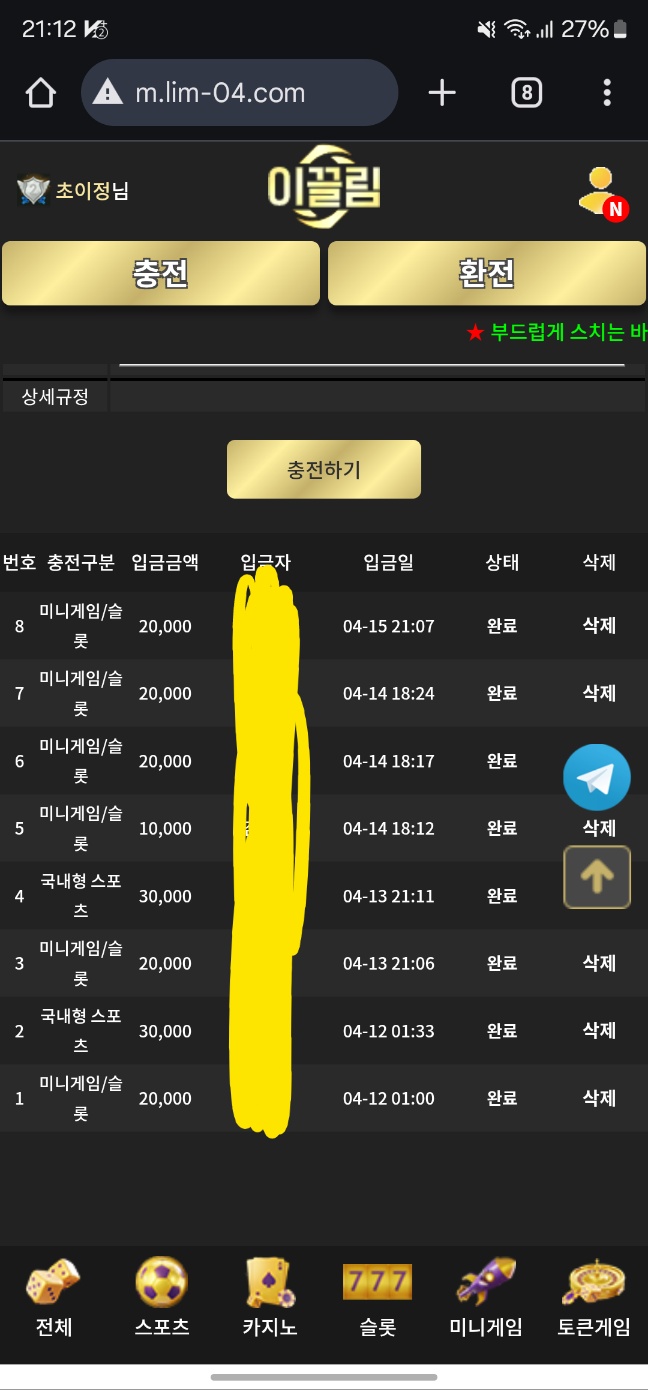Screen dimensions: 648x1390
Task: Tap the 환전 button
Action: click(486, 273)
